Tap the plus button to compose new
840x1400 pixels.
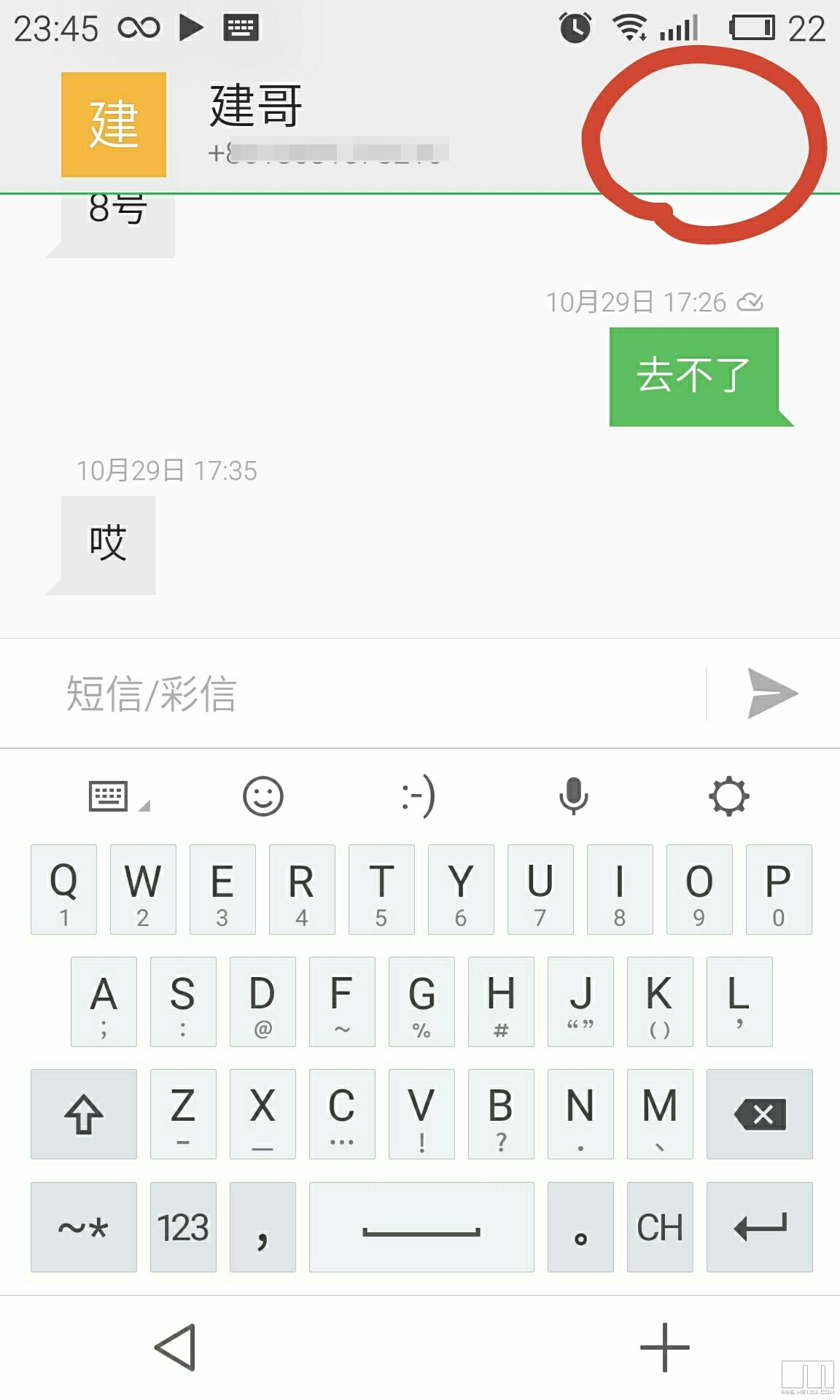pos(665,1347)
